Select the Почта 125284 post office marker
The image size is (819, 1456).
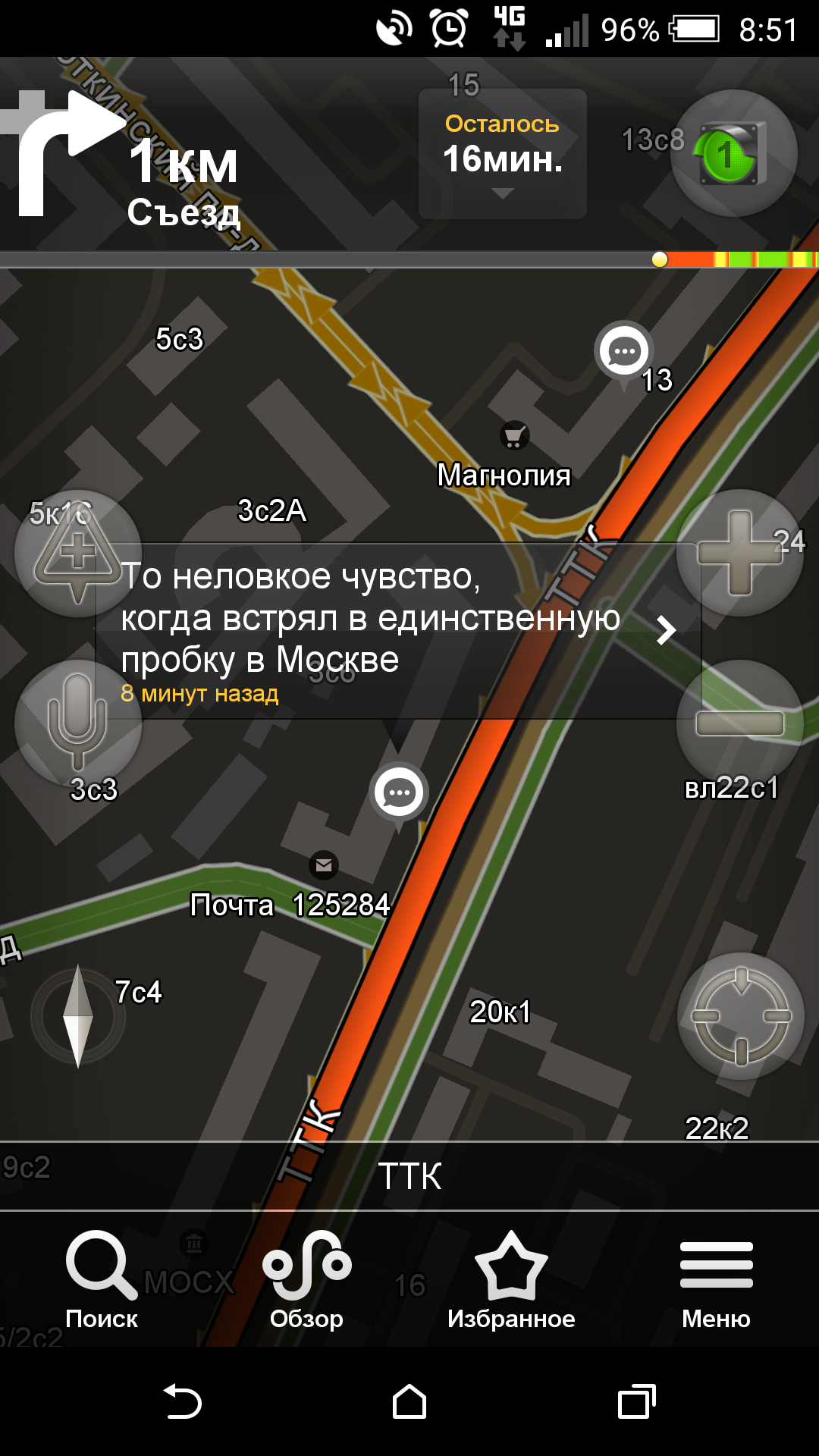(324, 865)
